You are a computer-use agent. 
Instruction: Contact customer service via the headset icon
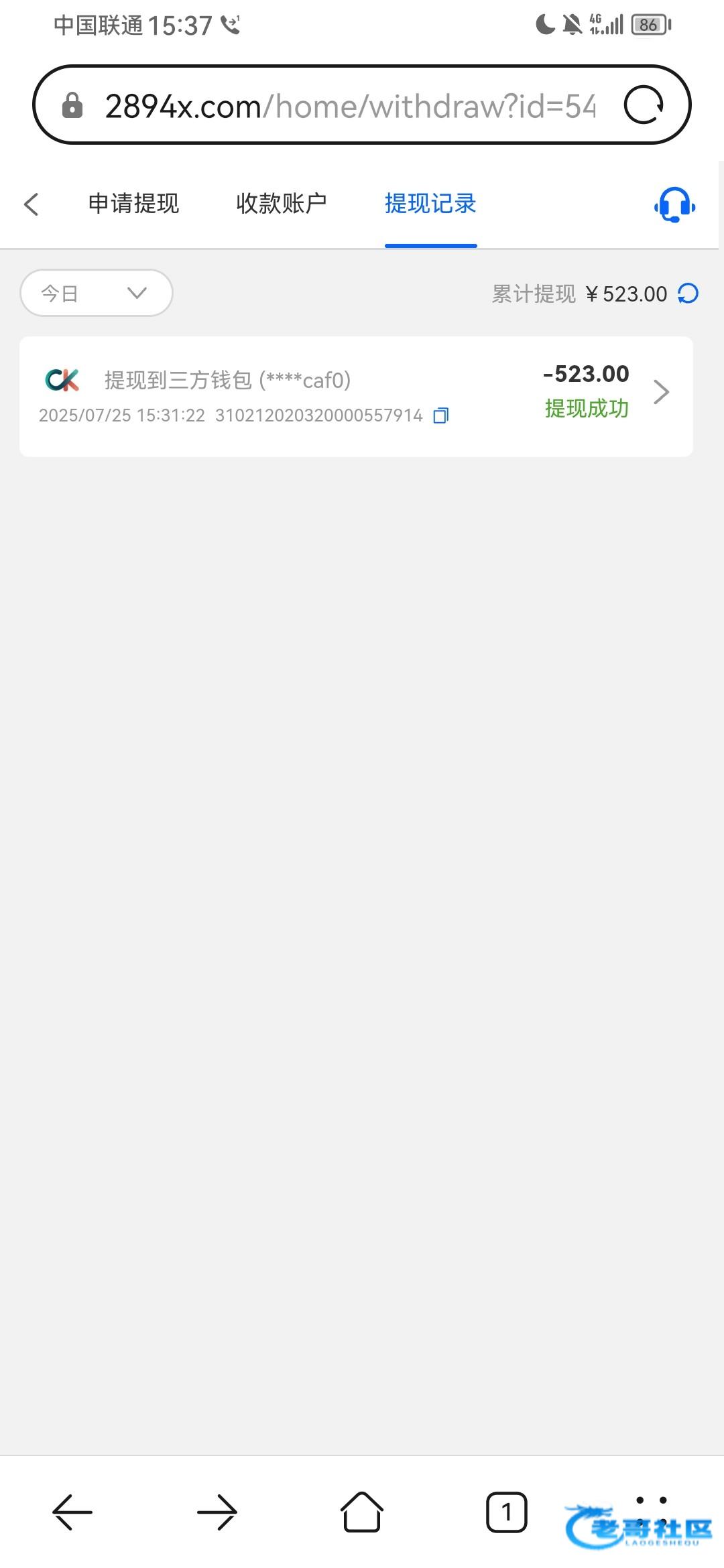coord(674,204)
